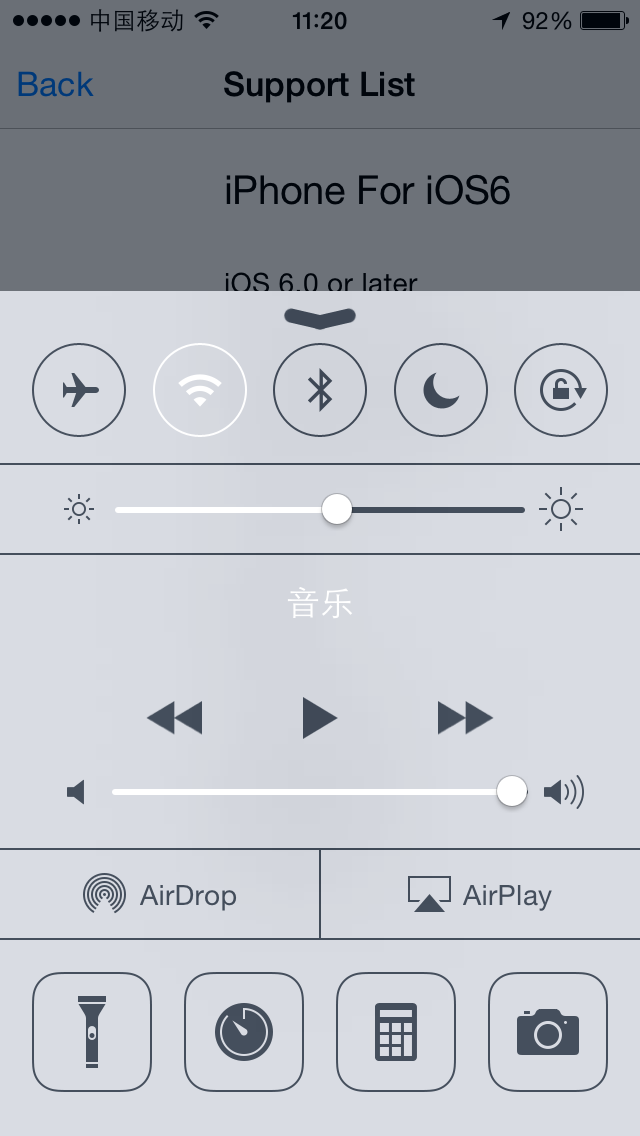Skip back to the previous track

click(x=175, y=718)
